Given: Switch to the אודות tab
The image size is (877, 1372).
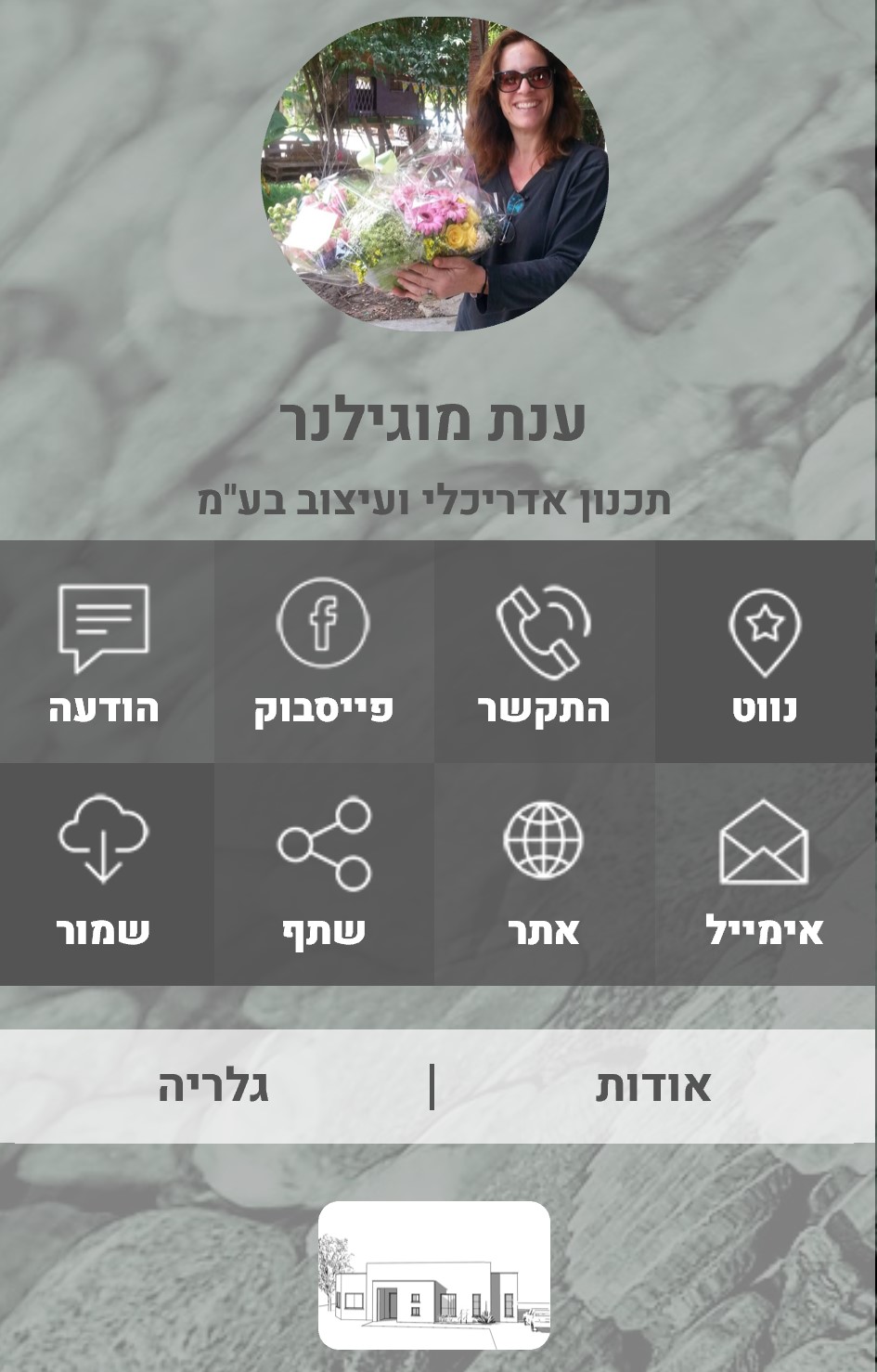Looking at the screenshot, I should (652, 1086).
